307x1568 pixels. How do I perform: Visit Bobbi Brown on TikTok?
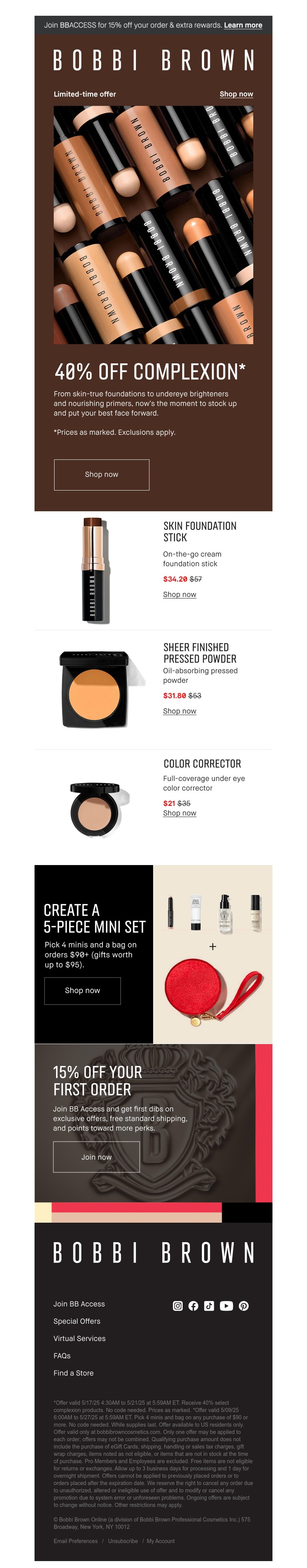(209, 1306)
